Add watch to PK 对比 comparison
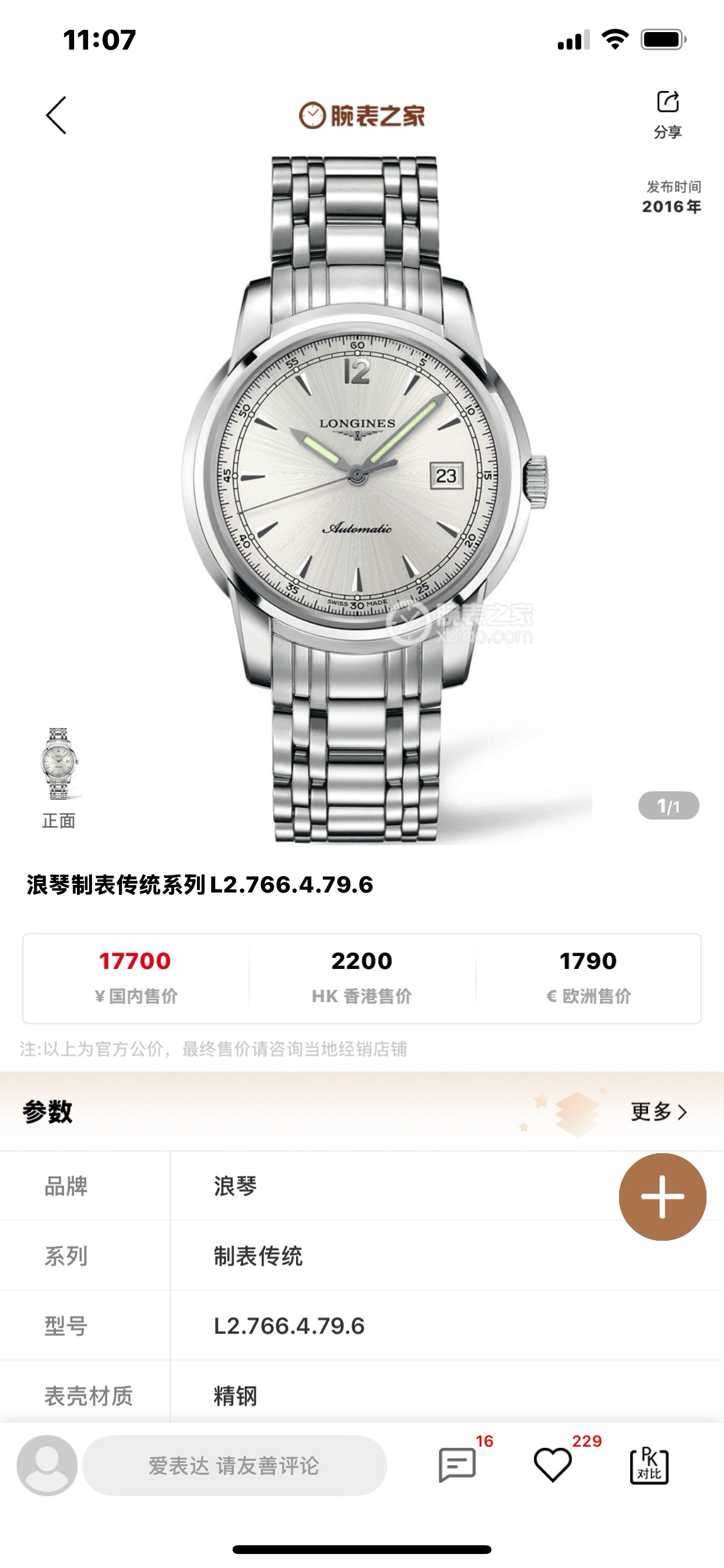The width and height of the screenshot is (724, 1568). point(649,1466)
